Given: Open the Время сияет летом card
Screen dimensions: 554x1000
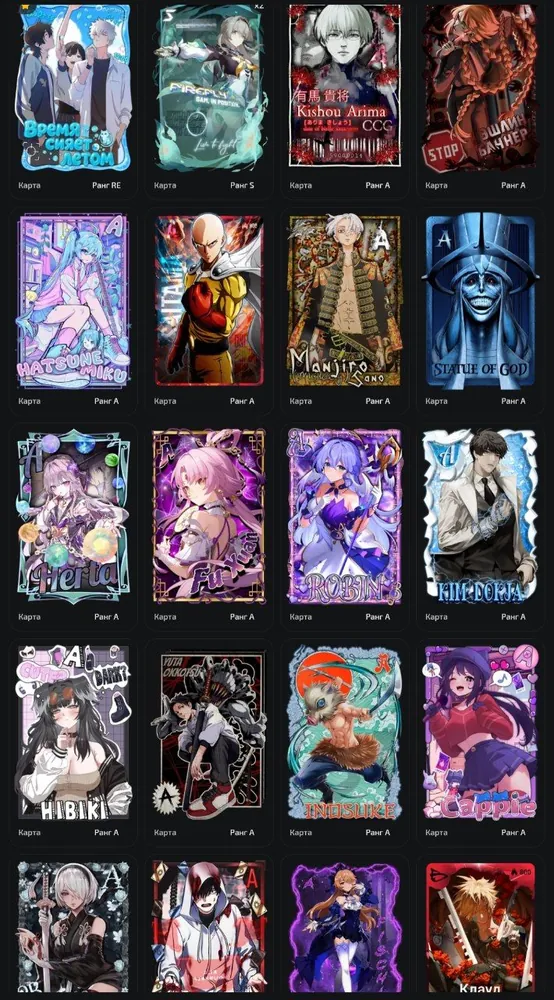Looking at the screenshot, I should (x=74, y=87).
